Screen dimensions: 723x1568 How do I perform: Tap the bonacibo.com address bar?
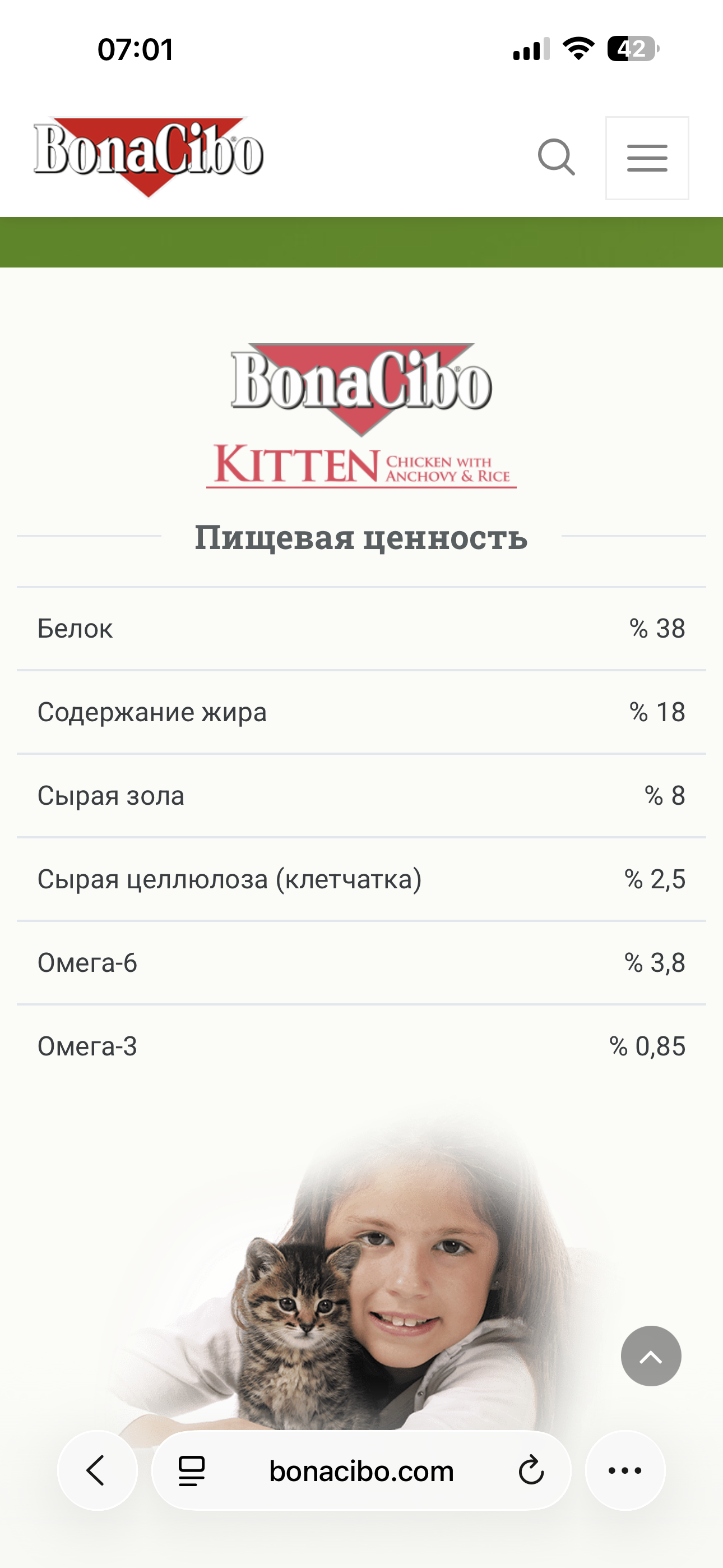click(361, 1471)
